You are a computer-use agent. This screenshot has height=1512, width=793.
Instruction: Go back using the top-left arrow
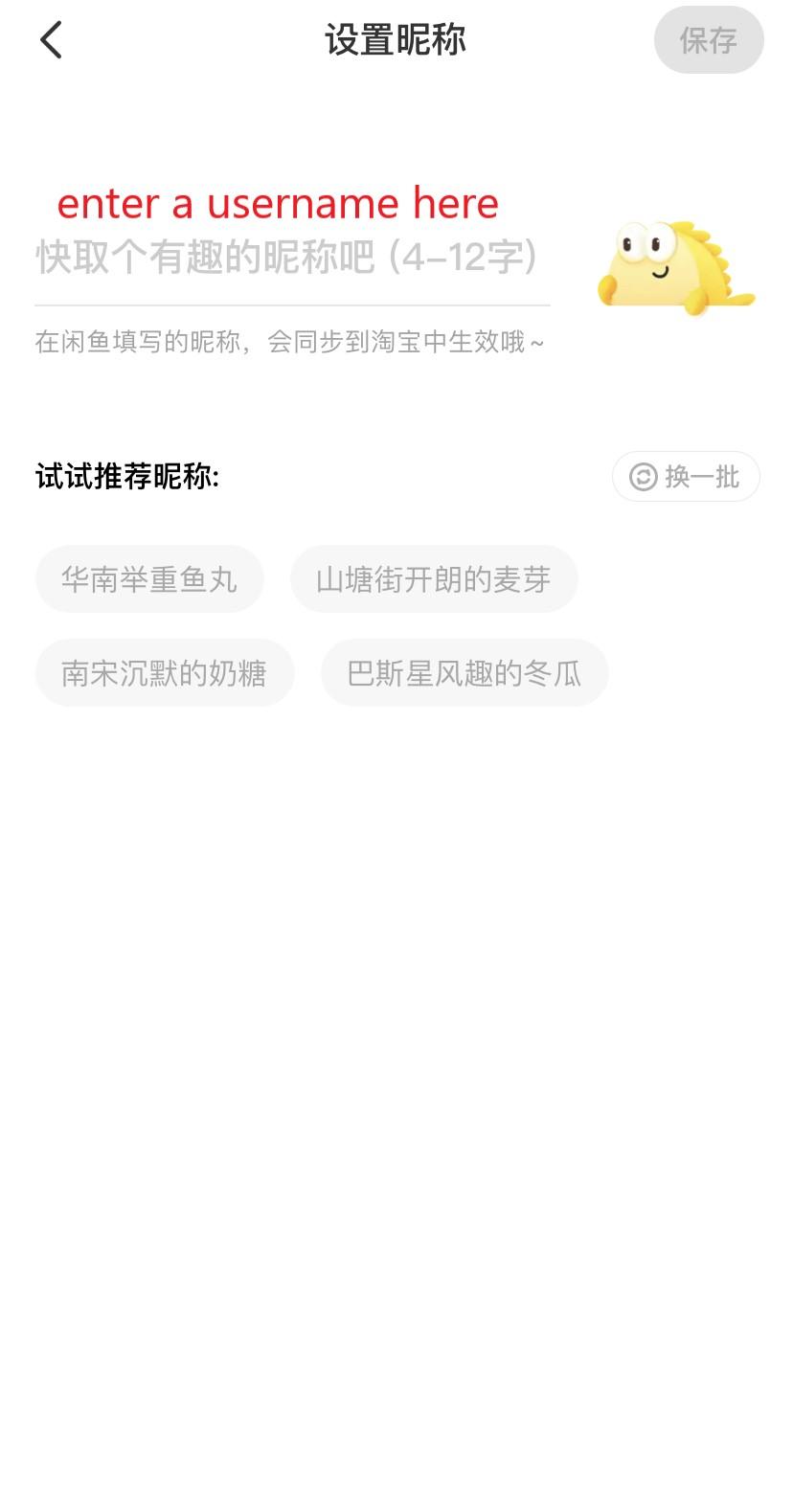click(52, 40)
